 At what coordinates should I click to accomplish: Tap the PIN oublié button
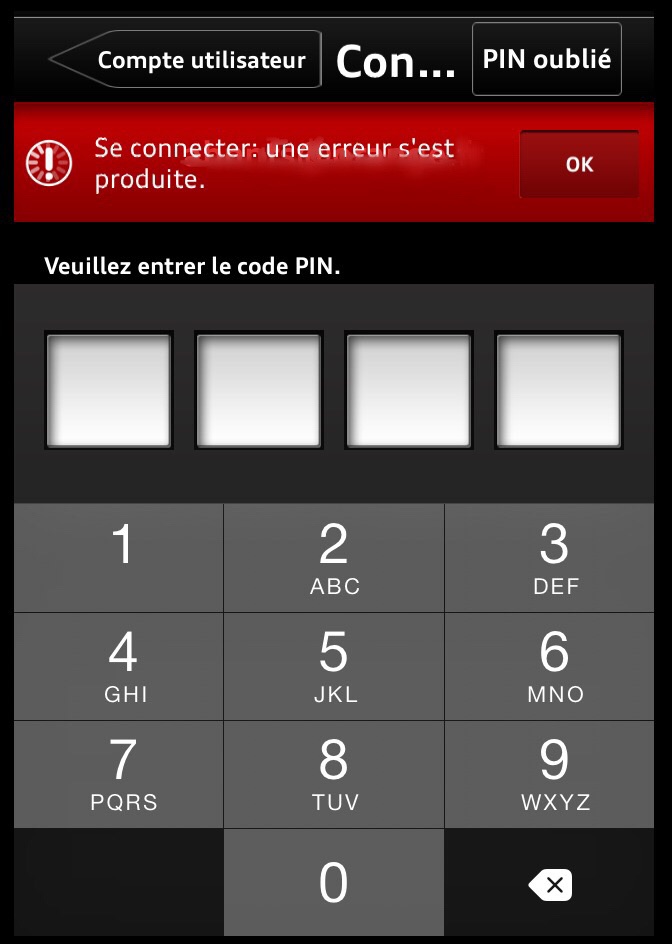[546, 59]
